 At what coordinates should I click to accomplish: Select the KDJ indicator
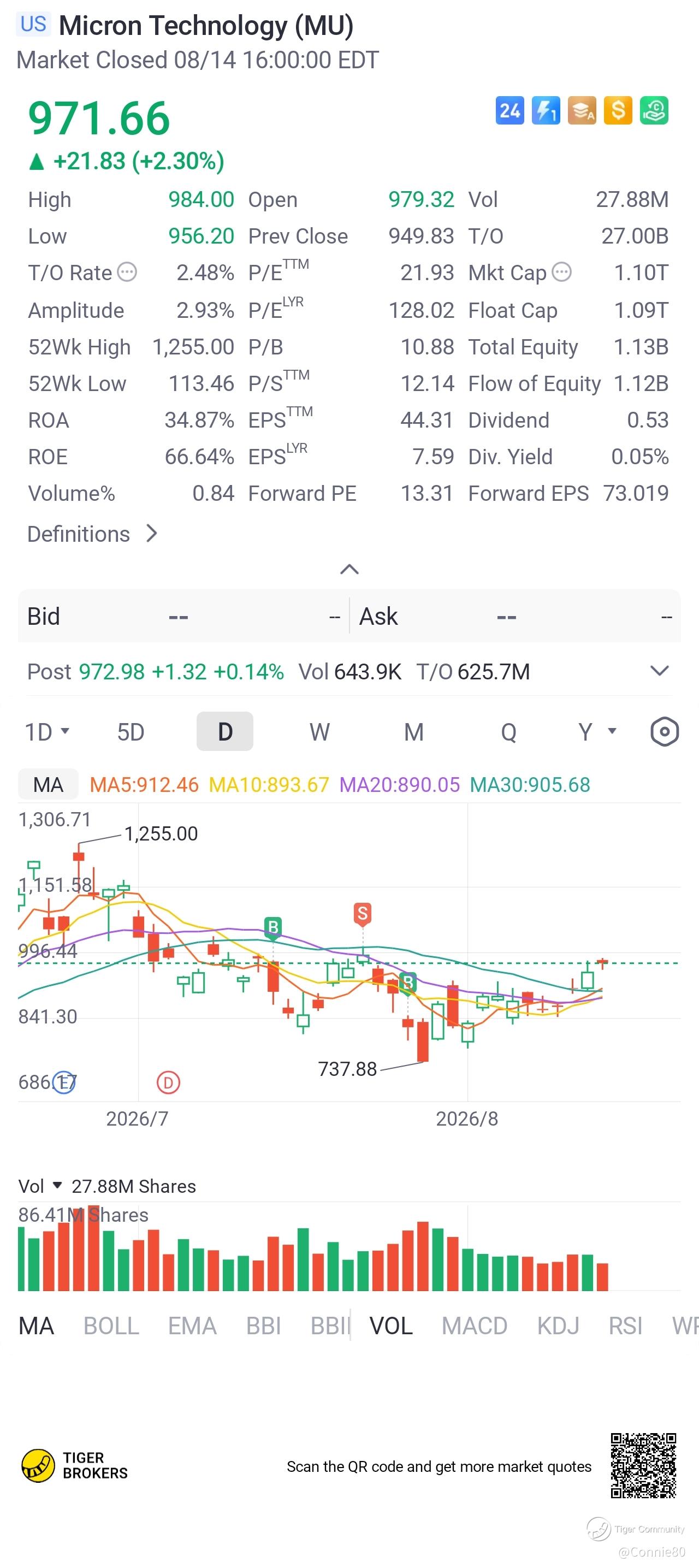click(x=558, y=1325)
